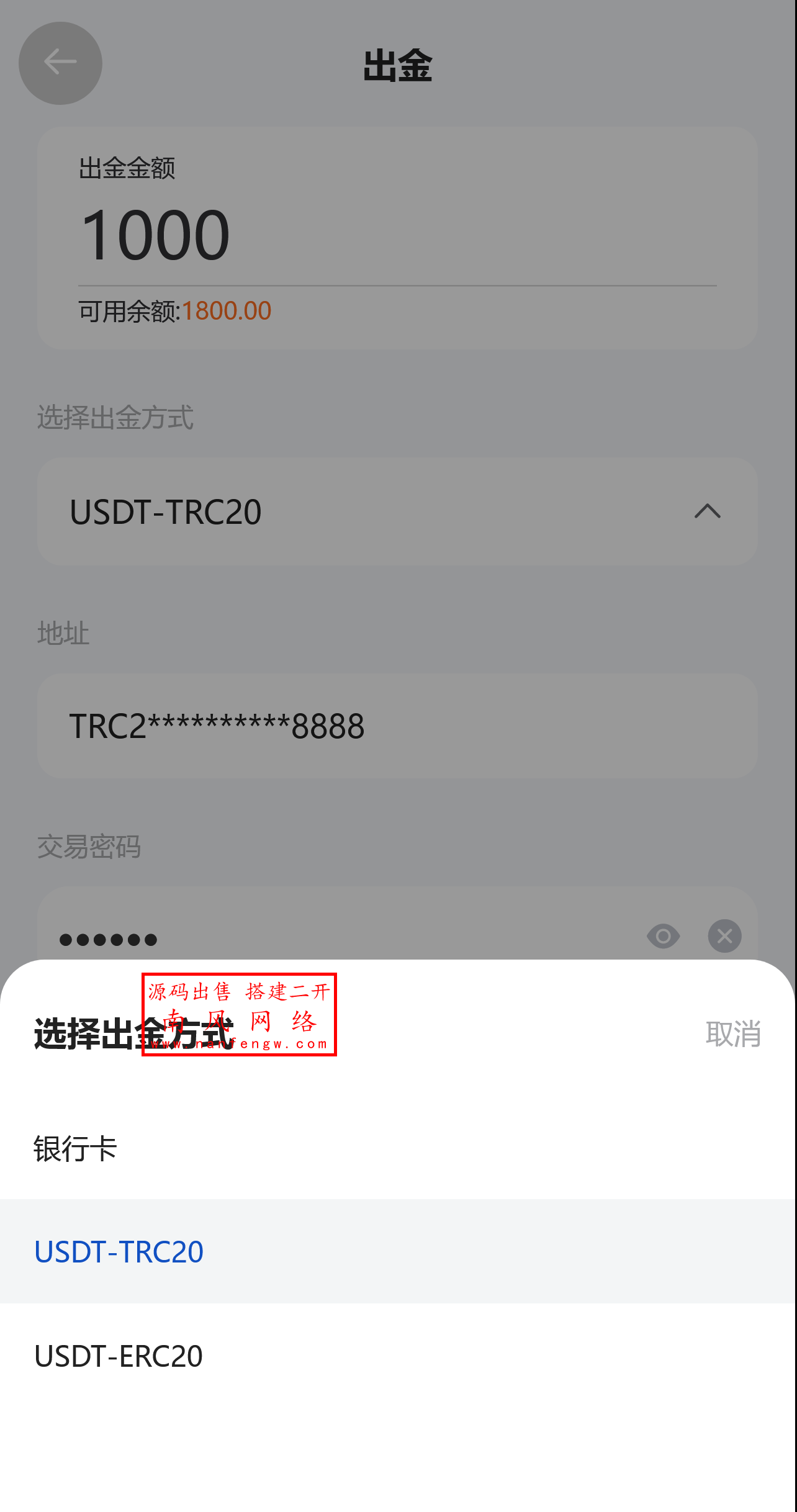Image resolution: width=797 pixels, height=1512 pixels.
Task: Tap 取消 to dismiss the method sheet
Action: (734, 1033)
